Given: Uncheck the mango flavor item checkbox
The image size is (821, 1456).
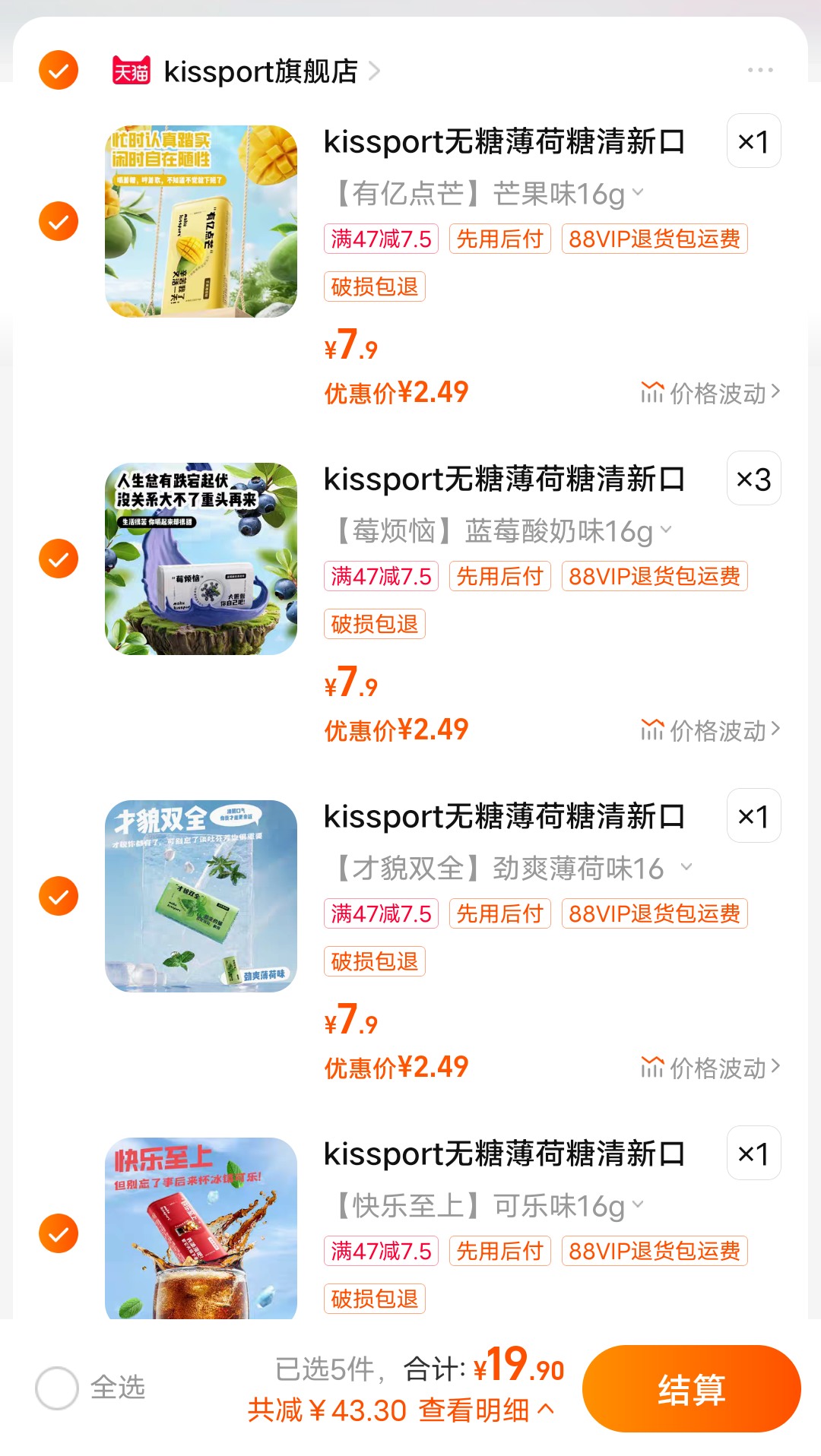Looking at the screenshot, I should [57, 220].
